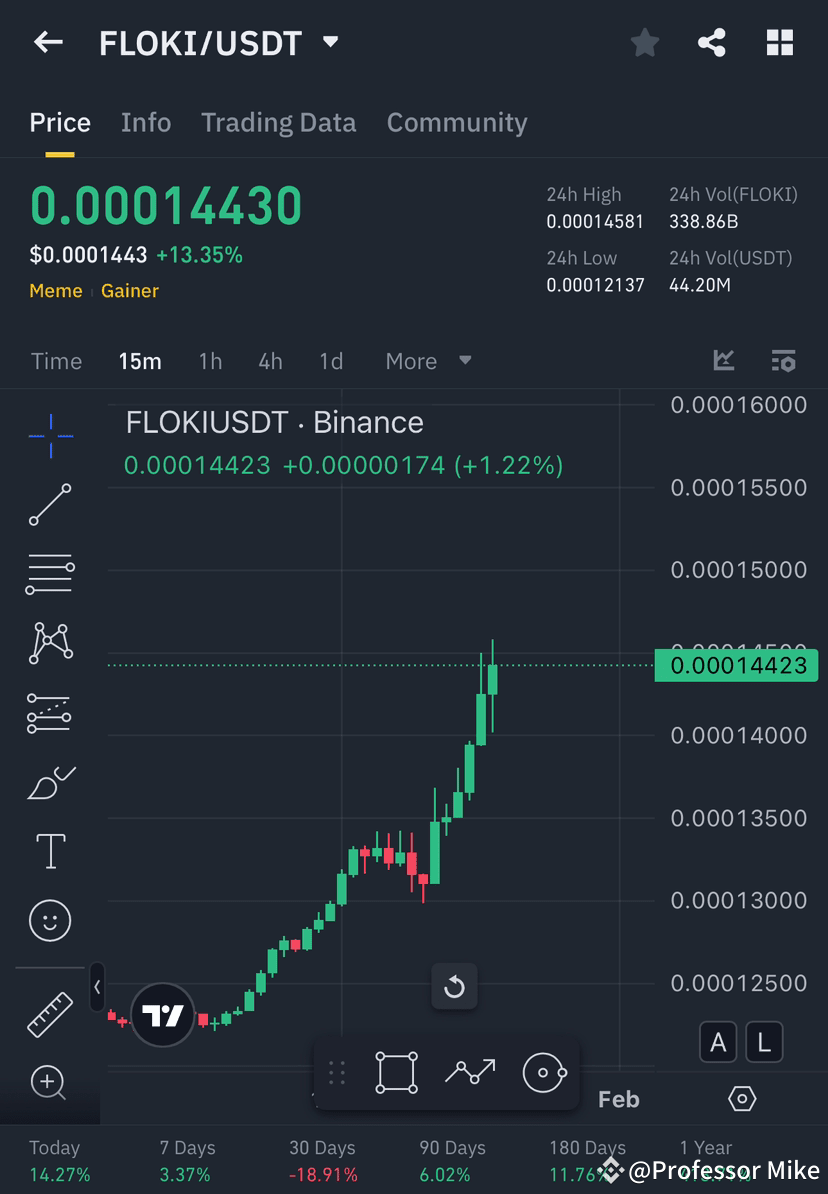
Task: Collapse the drawing tools sidebar chevron
Action: point(97,988)
